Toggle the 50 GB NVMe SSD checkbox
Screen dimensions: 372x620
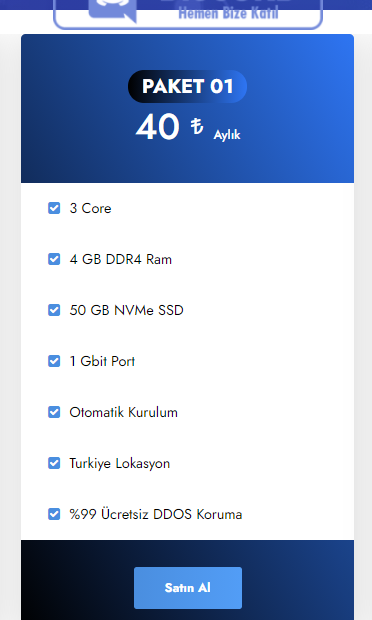pos(54,310)
